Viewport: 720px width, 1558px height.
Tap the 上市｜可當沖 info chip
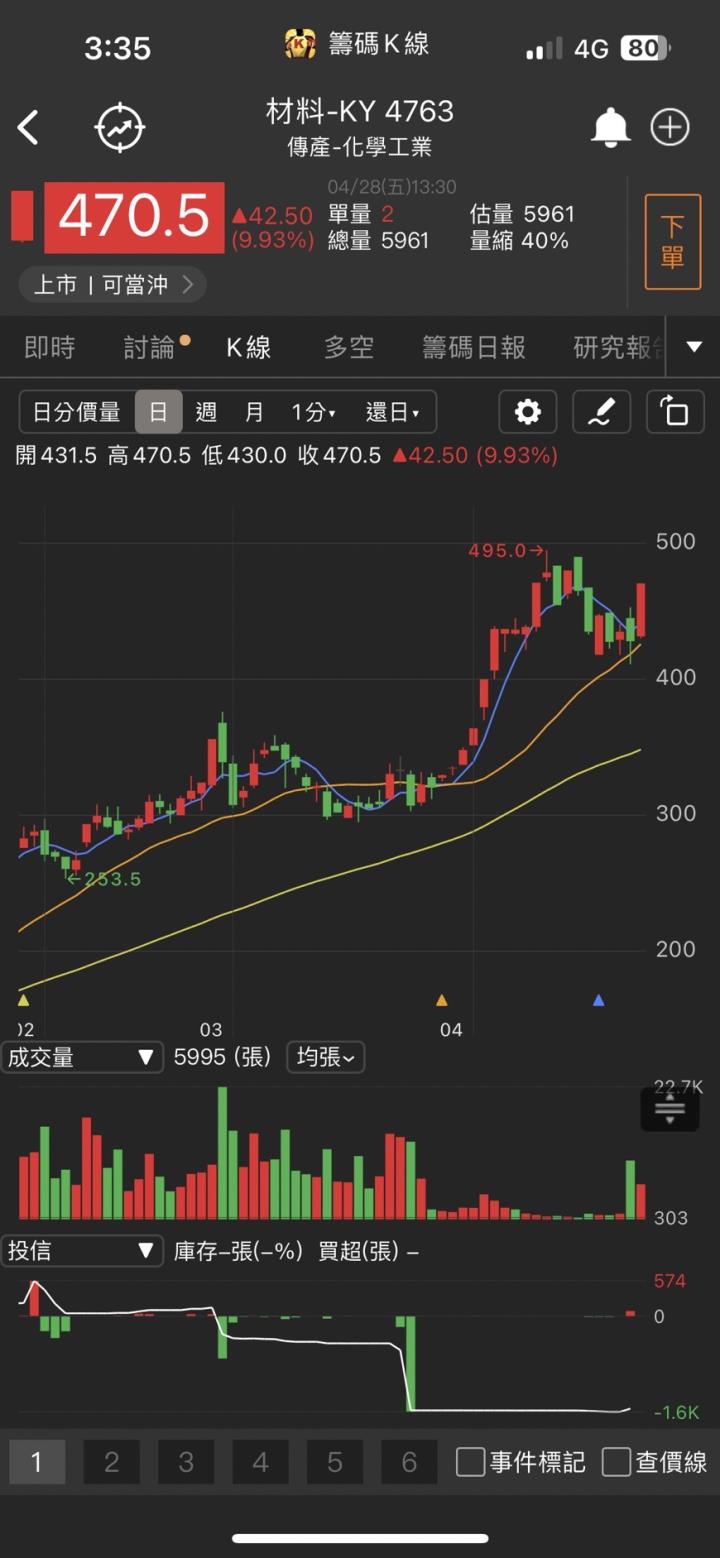112,284
